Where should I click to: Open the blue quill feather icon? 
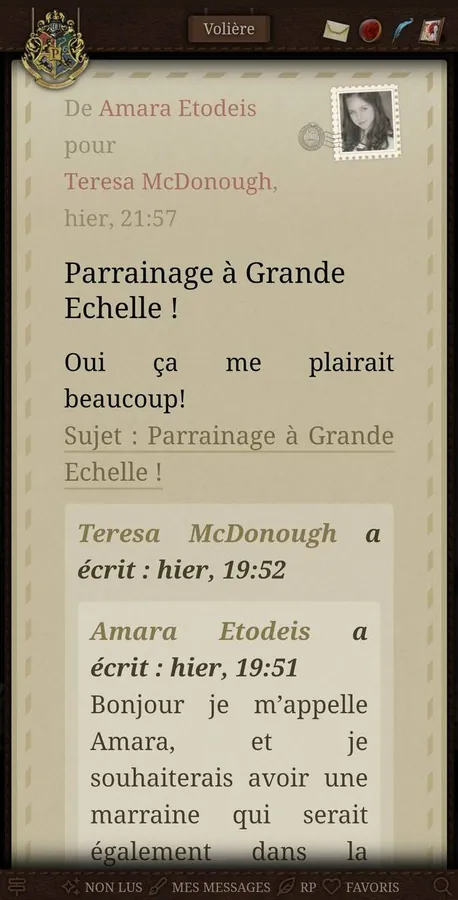tap(402, 30)
